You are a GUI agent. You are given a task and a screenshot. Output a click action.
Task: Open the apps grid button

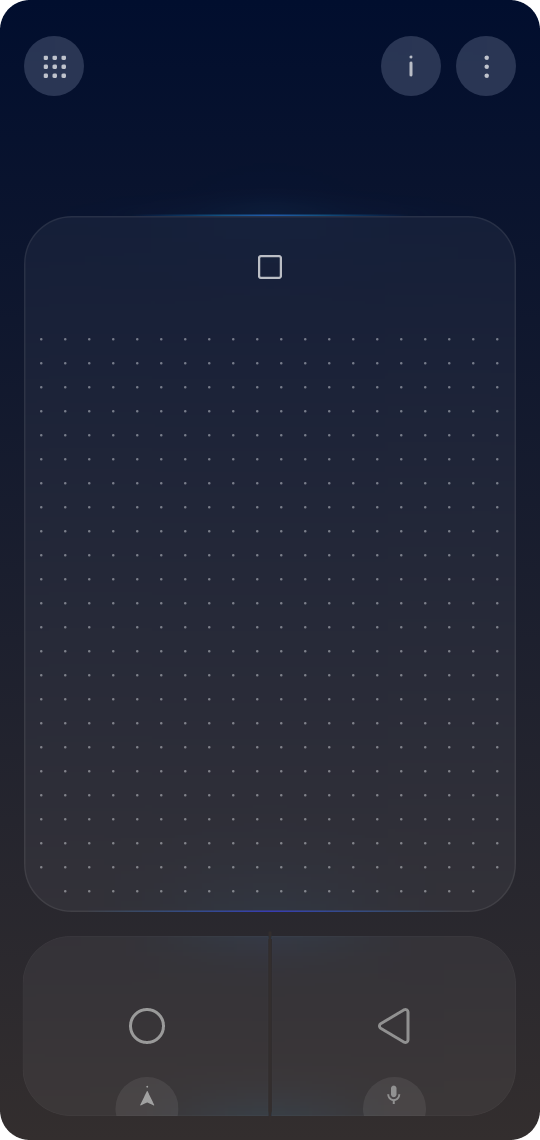pos(54,66)
